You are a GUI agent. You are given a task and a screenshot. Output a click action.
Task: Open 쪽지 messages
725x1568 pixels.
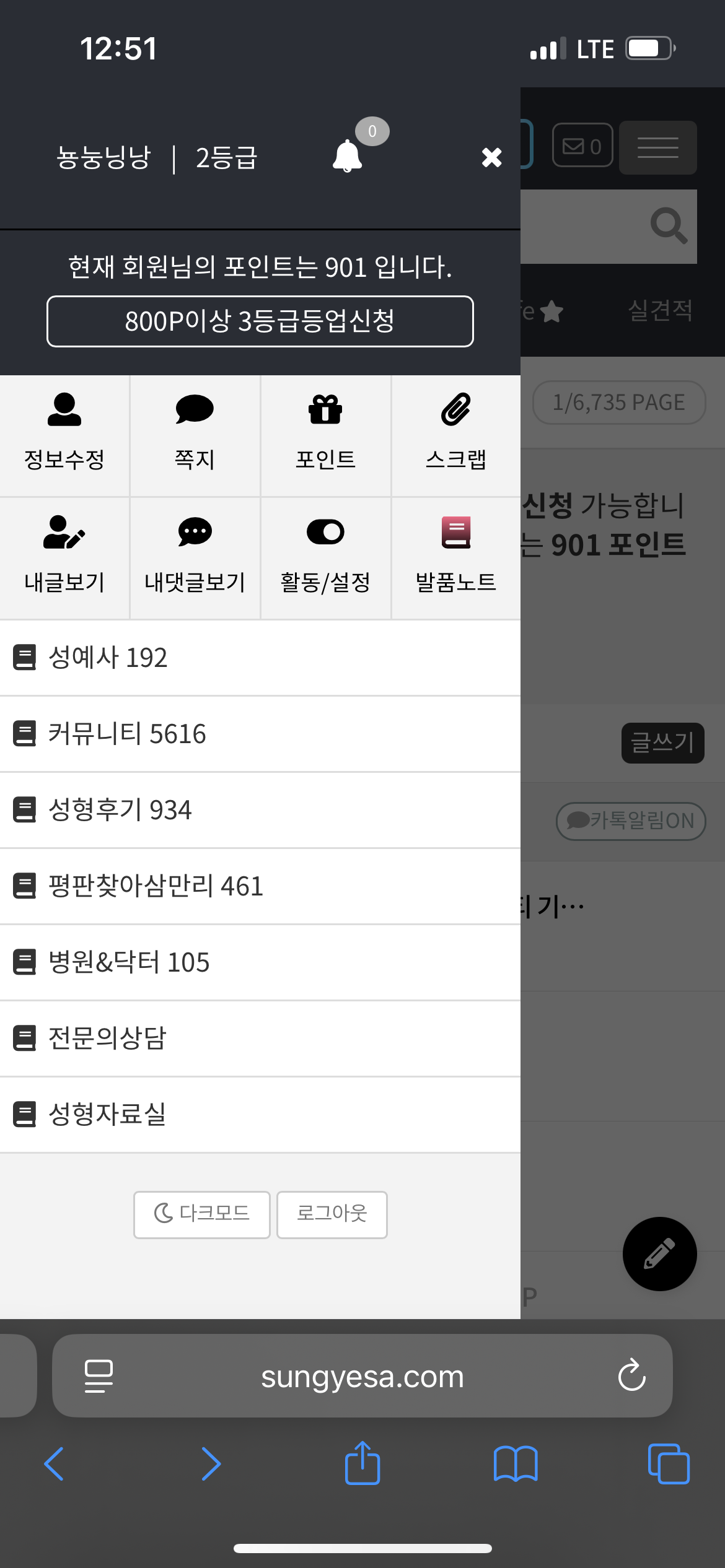coord(195,435)
